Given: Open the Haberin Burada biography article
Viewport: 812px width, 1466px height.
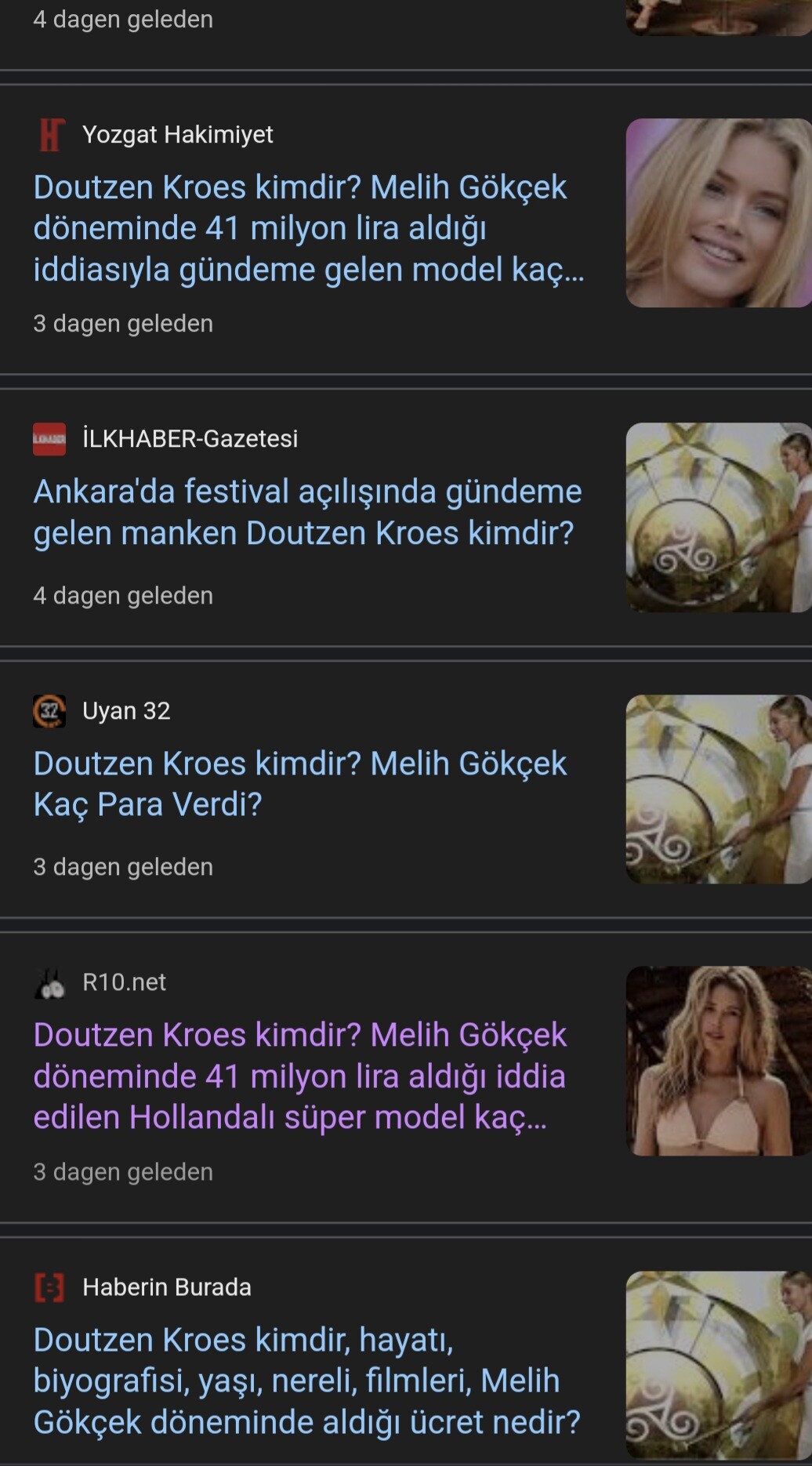Looking at the screenshot, I should [x=306, y=1381].
